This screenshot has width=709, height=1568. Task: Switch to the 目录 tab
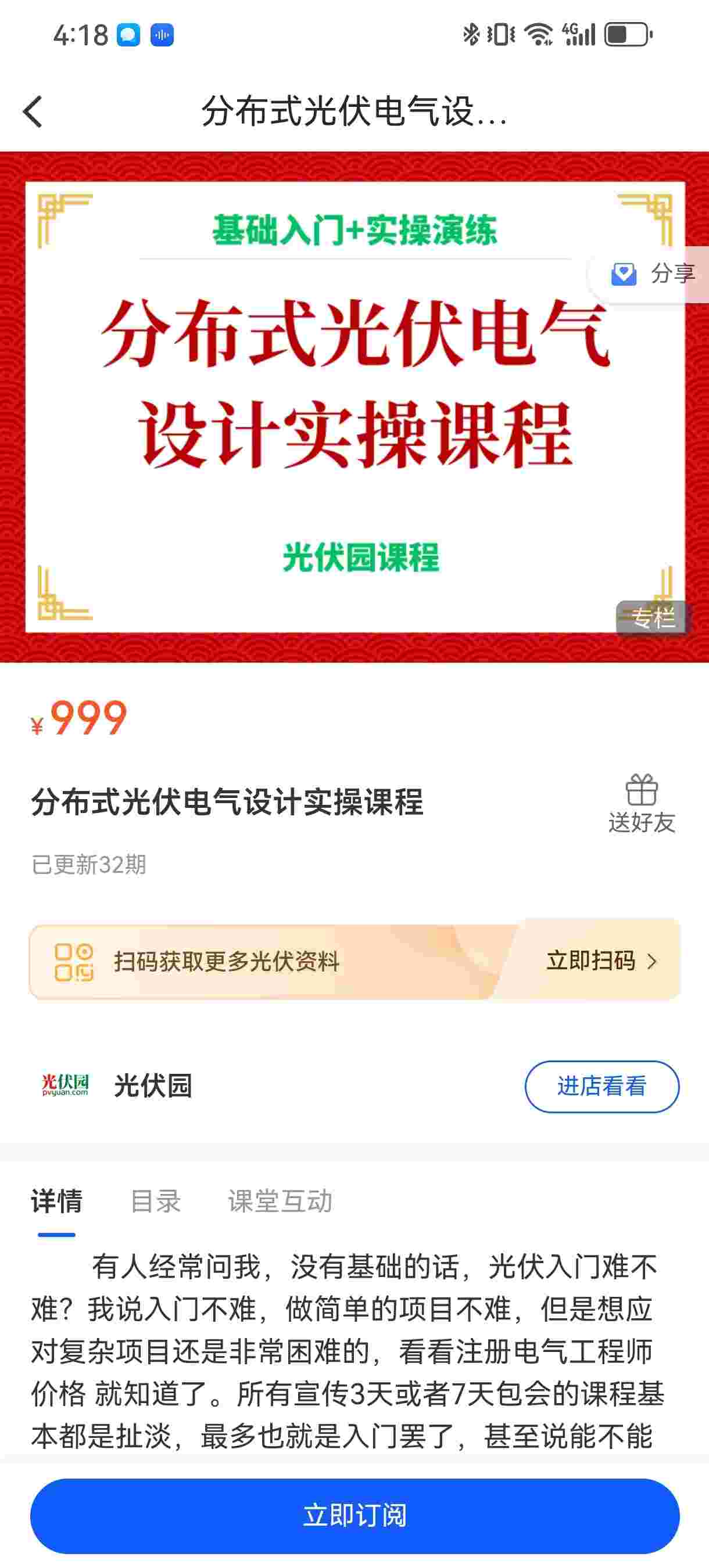[x=155, y=1202]
